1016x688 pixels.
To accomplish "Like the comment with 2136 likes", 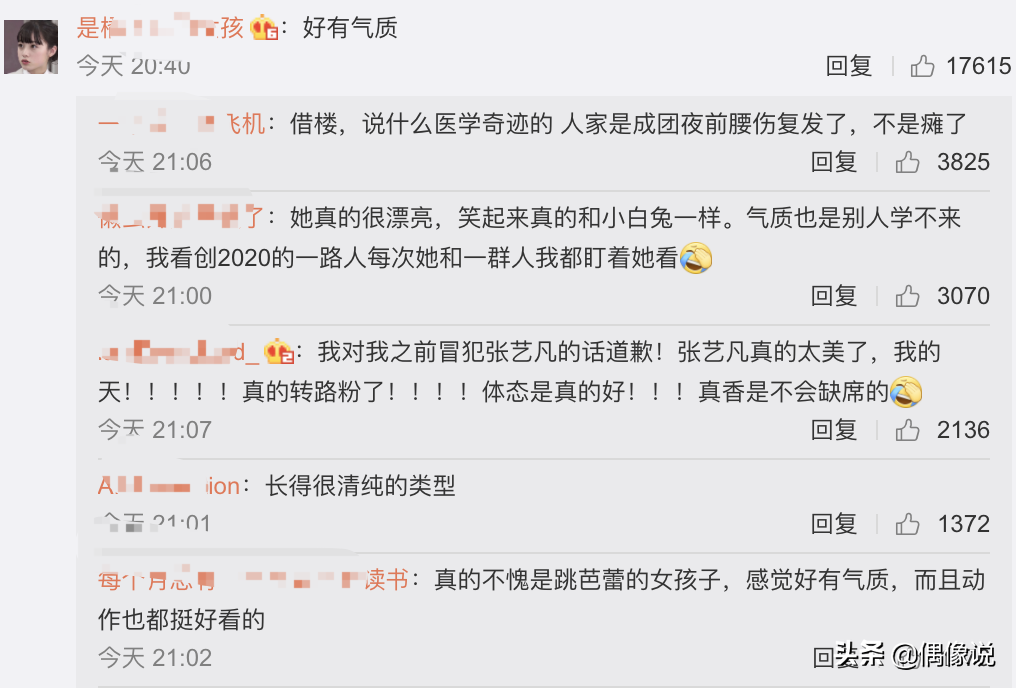I will 907,430.
